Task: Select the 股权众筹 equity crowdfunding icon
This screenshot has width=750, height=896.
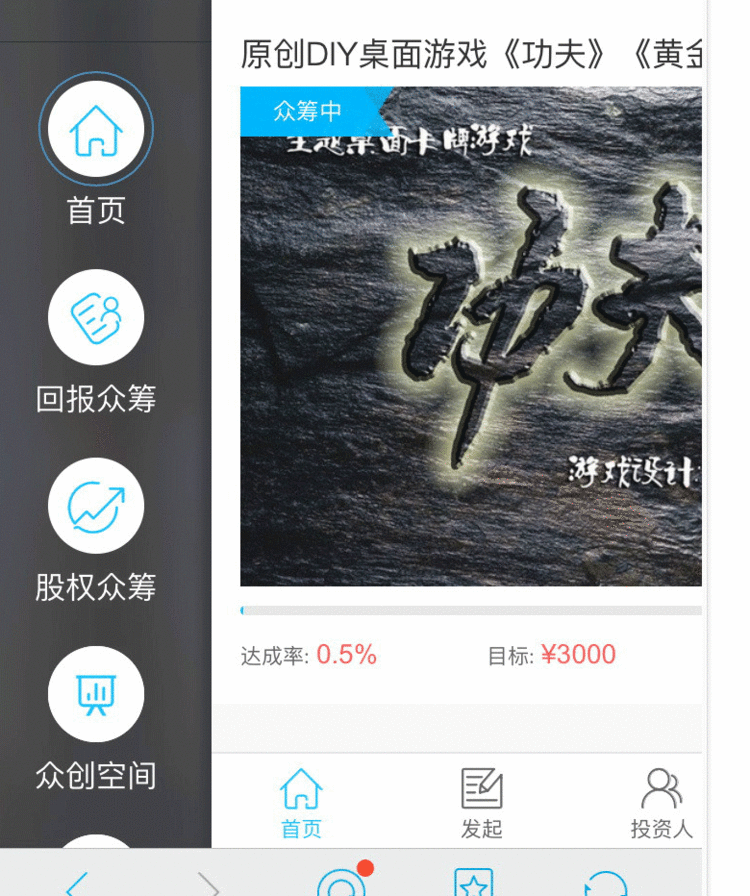Action: tap(96, 505)
